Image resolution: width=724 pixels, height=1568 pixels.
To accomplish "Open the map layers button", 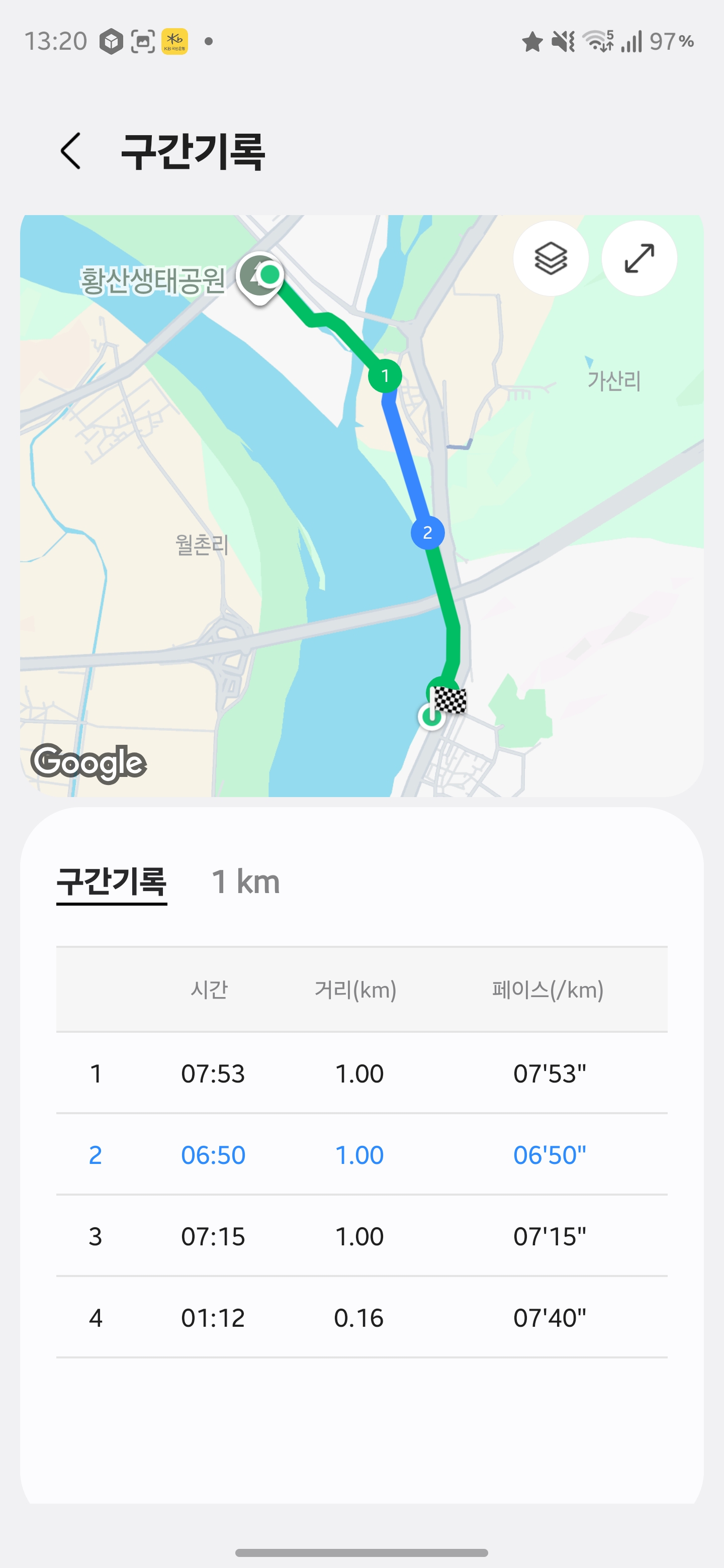I will click(551, 258).
